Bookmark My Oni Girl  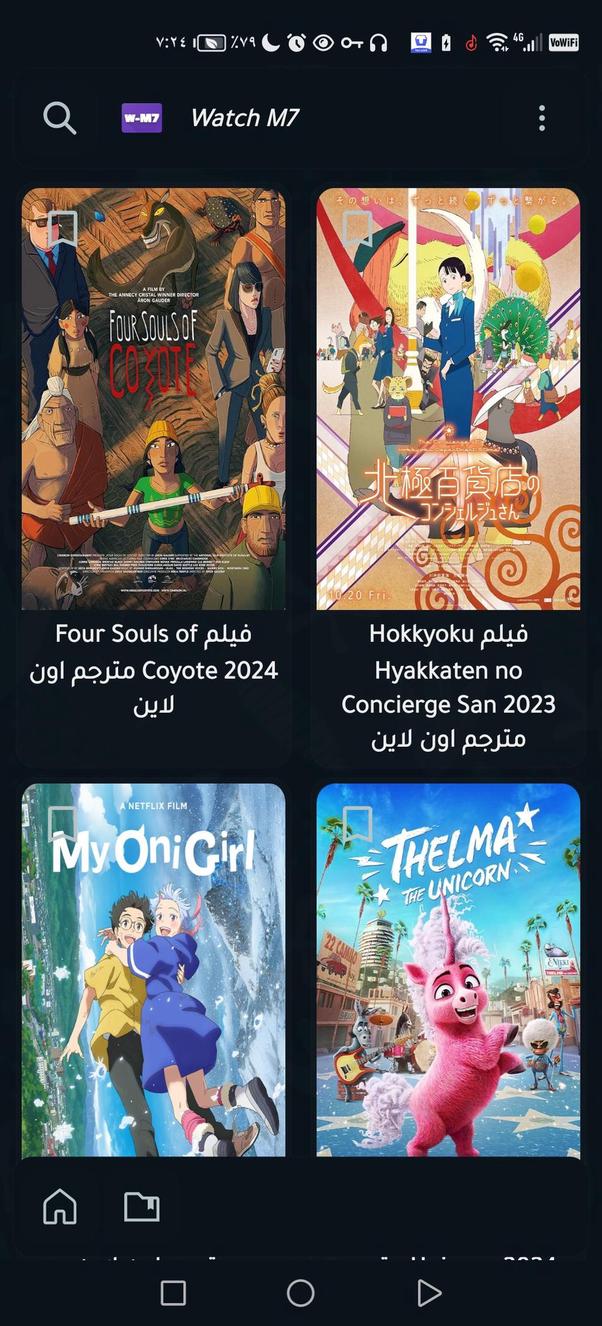pyautogui.click(x=62, y=823)
